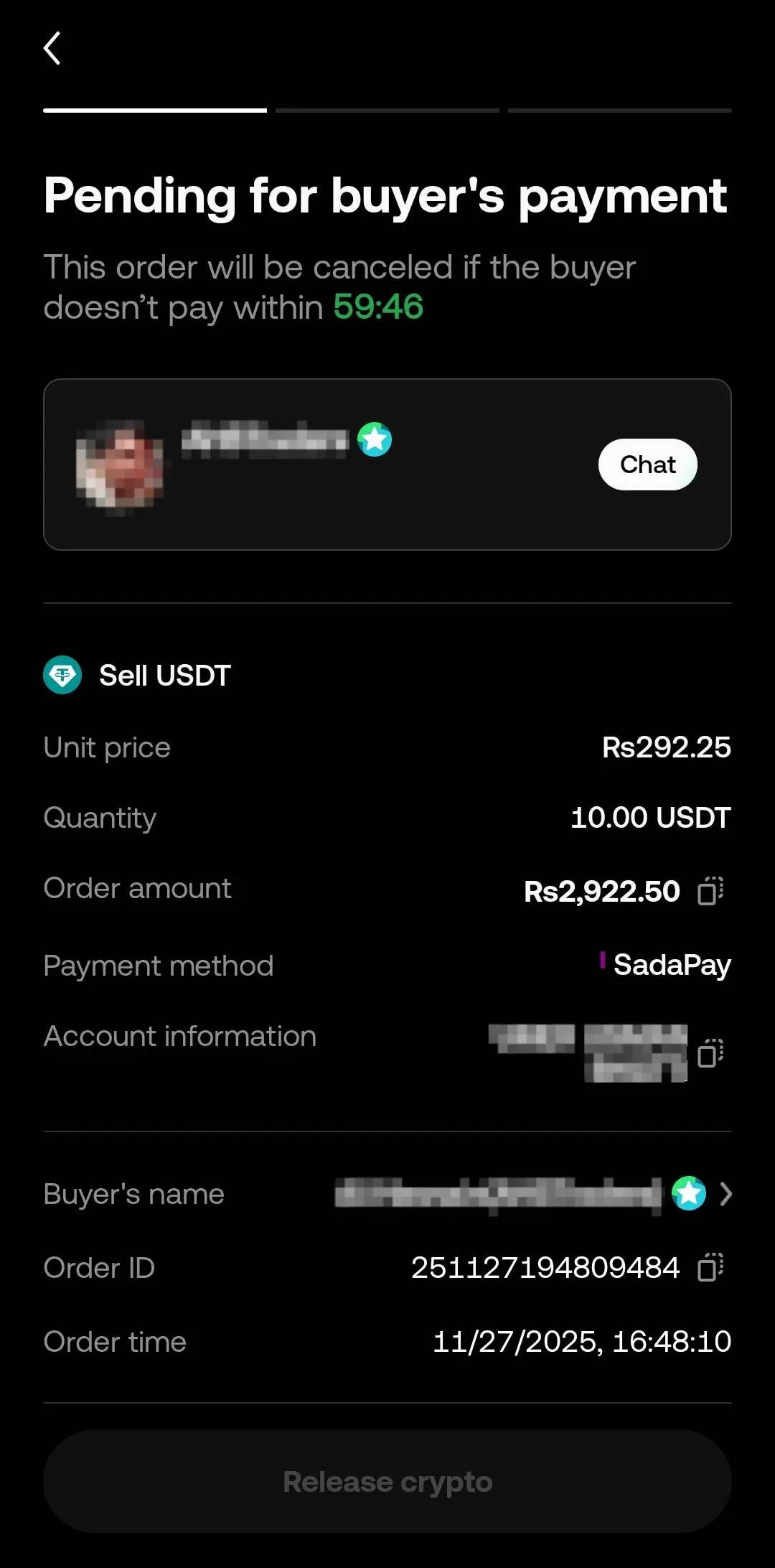Viewport: 775px width, 1568px height.
Task: Tap the third progress step bar
Action: [619, 109]
